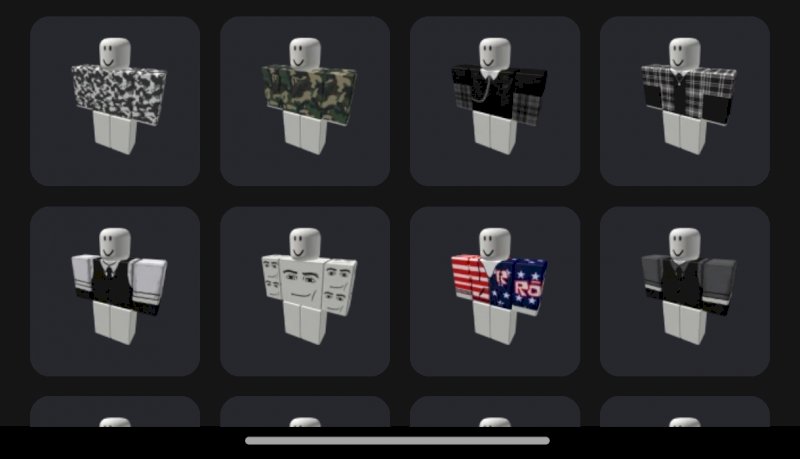Screen dimensions: 800x459
Task: Select the black vest with white sleeves
Action: pyautogui.click(x=115, y=290)
